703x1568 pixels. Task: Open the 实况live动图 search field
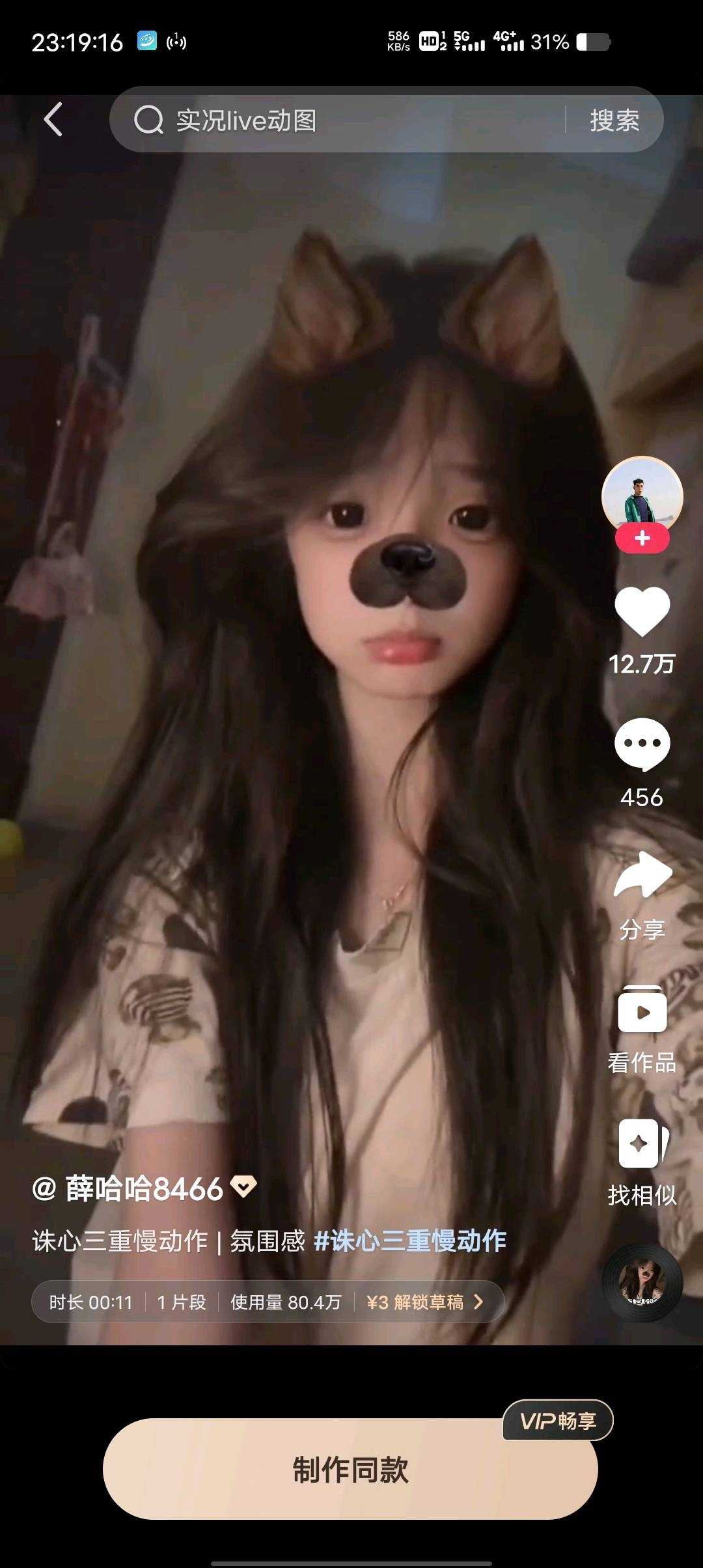point(338,120)
